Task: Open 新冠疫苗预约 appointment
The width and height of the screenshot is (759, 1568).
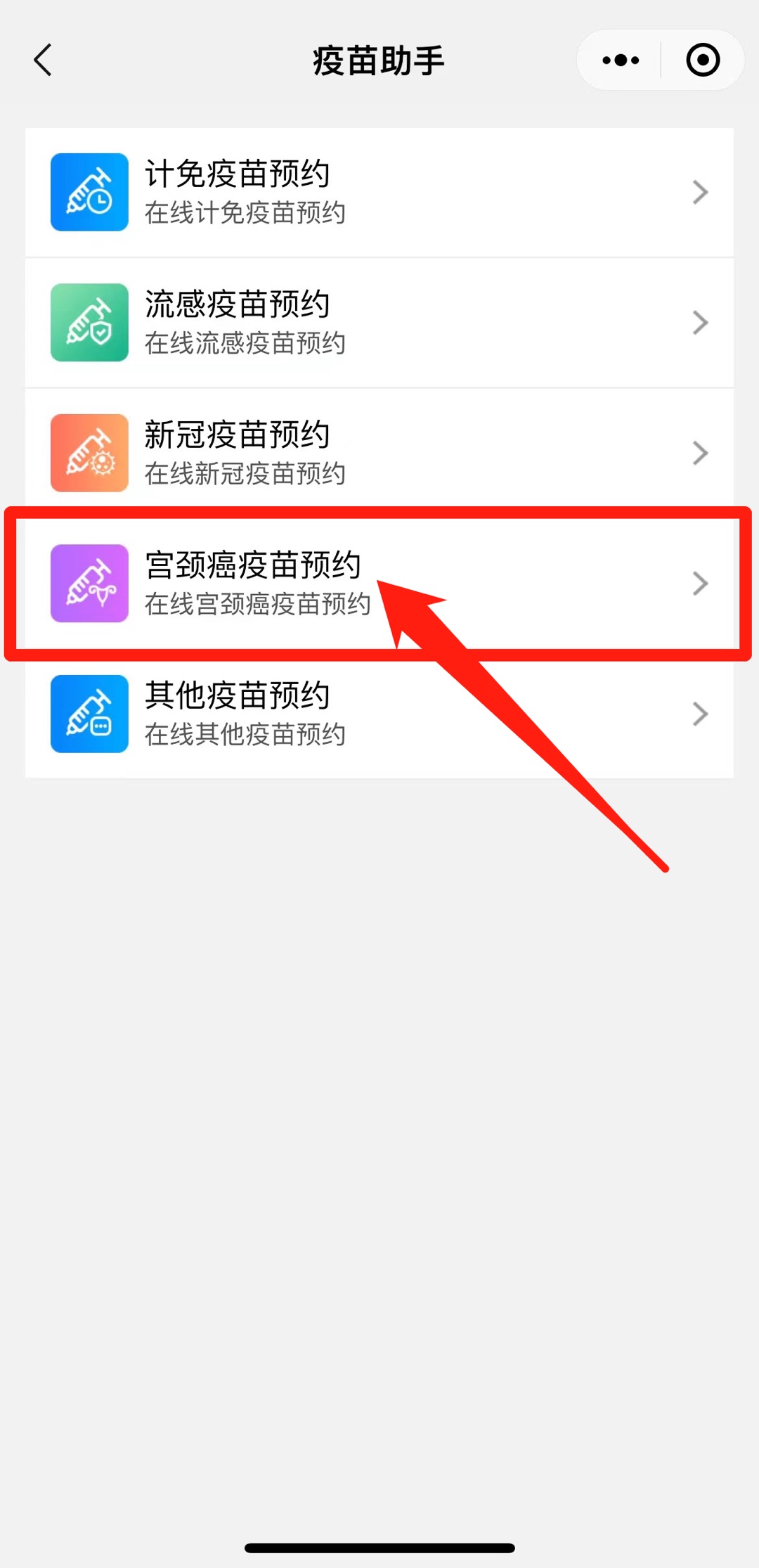Action: coord(379,453)
